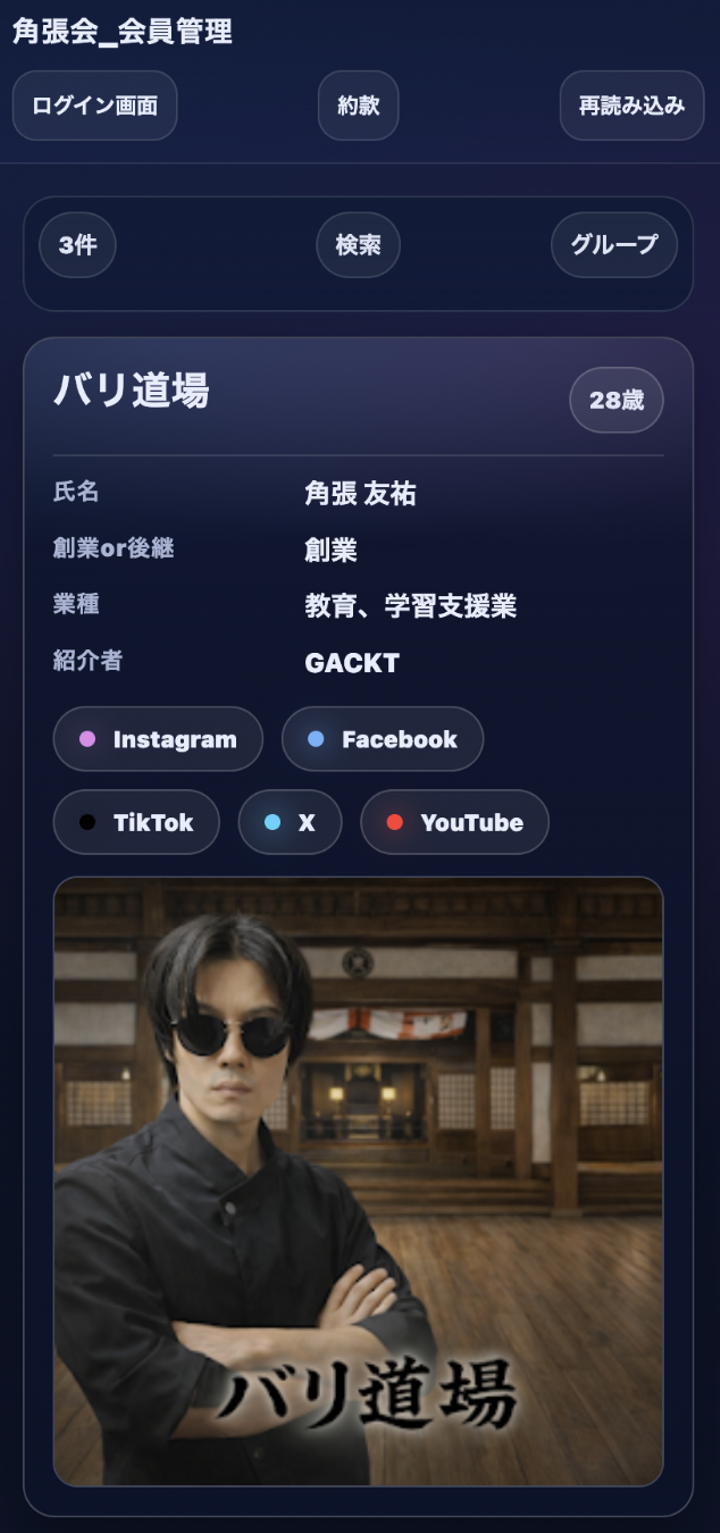
Task: Open the X link chip
Action: click(290, 822)
